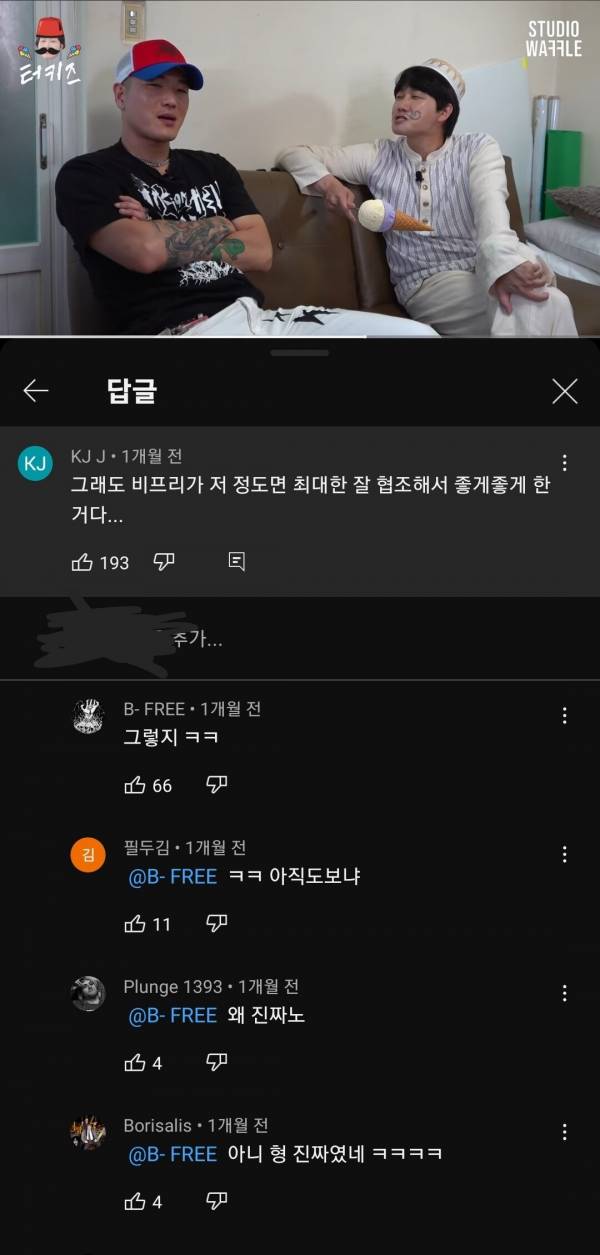The height and width of the screenshot is (1255, 600).
Task: Like KJ J's comment
Action: pos(83,562)
